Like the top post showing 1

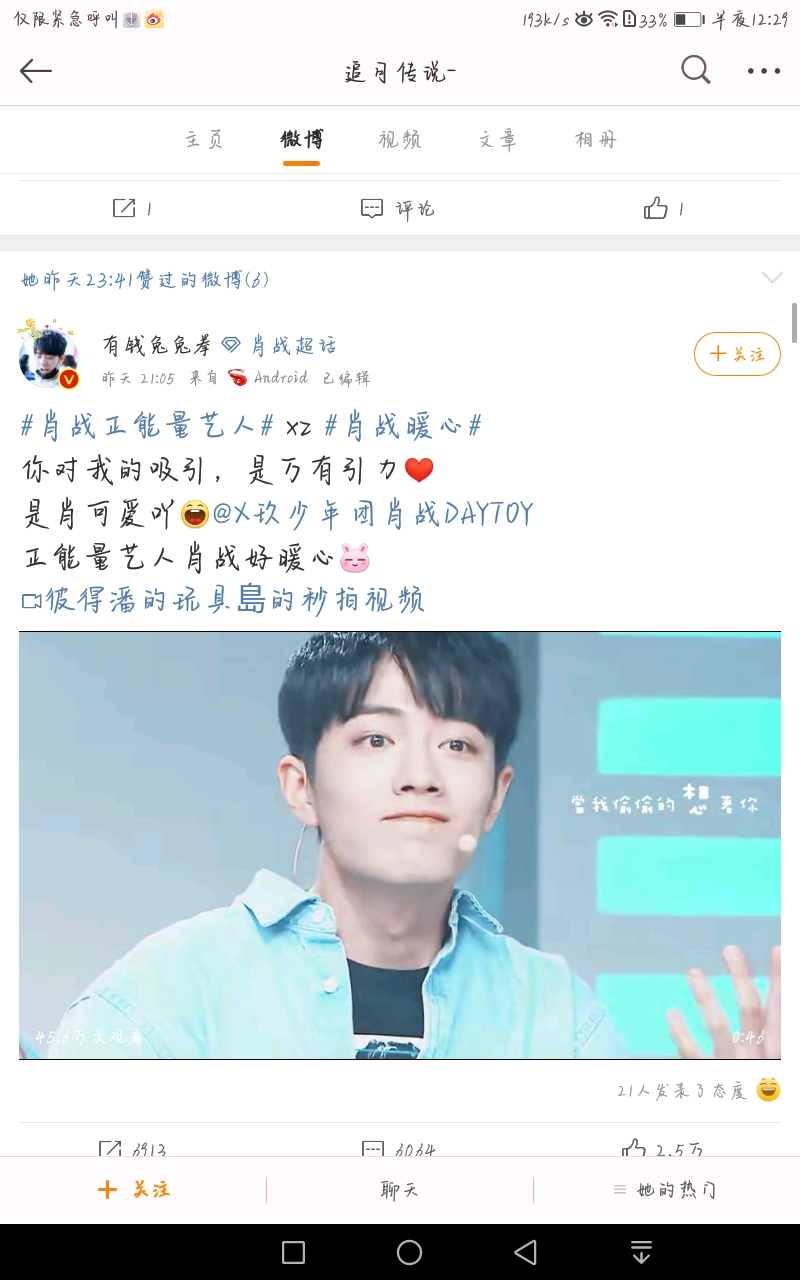tap(663, 208)
